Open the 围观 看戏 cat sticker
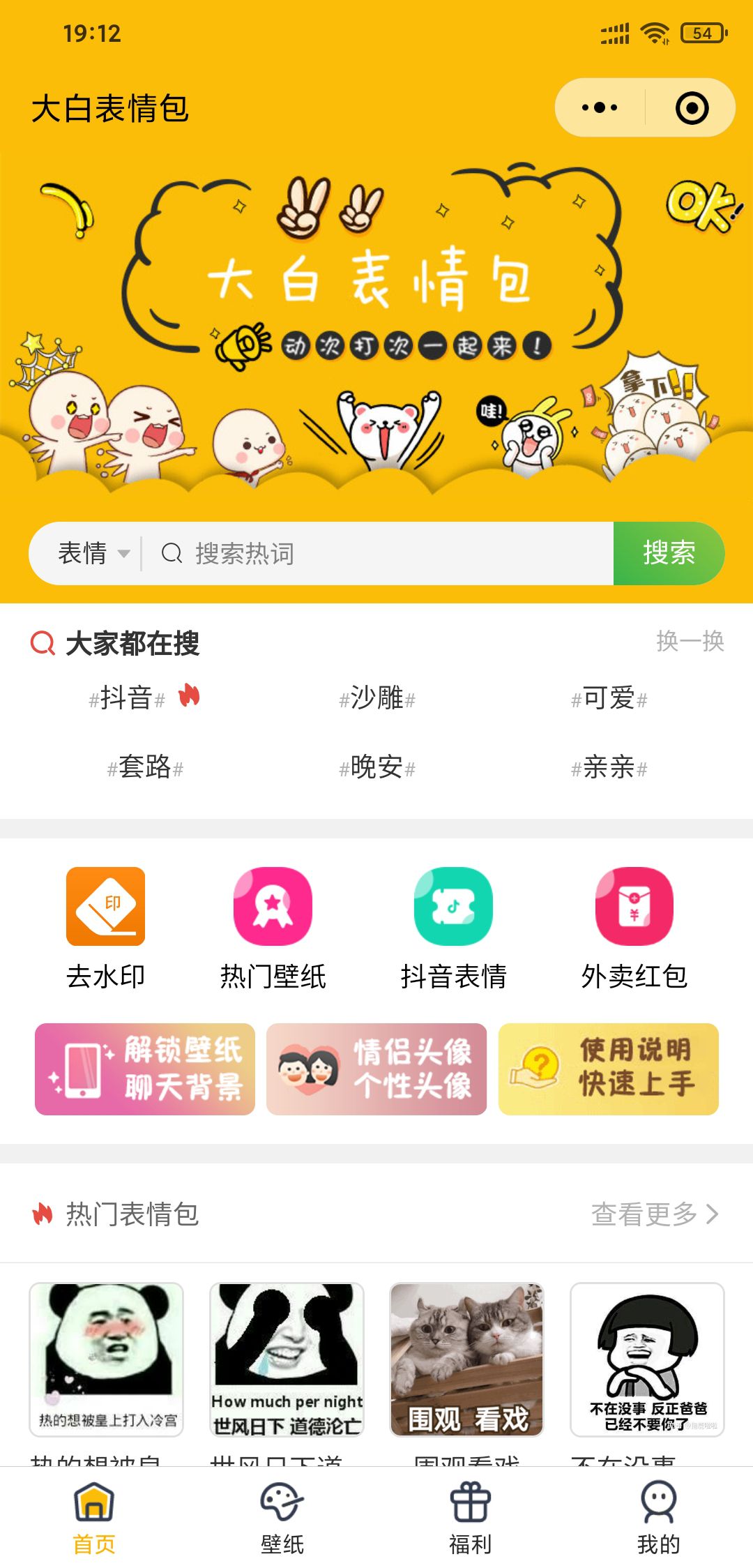753x1568 pixels. (x=466, y=1359)
